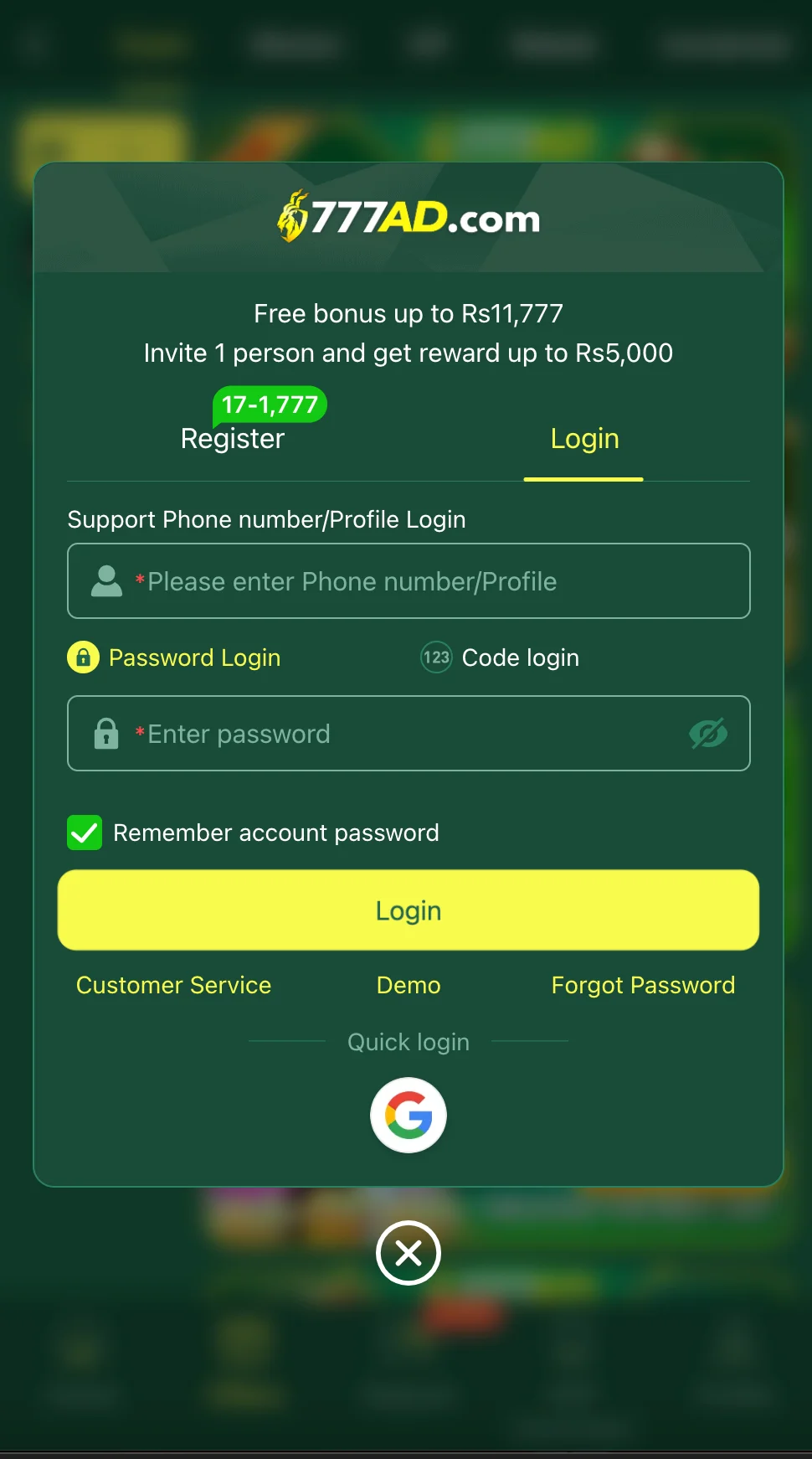The height and width of the screenshot is (1459, 812).
Task: Try the Demo mode
Action: 409,985
